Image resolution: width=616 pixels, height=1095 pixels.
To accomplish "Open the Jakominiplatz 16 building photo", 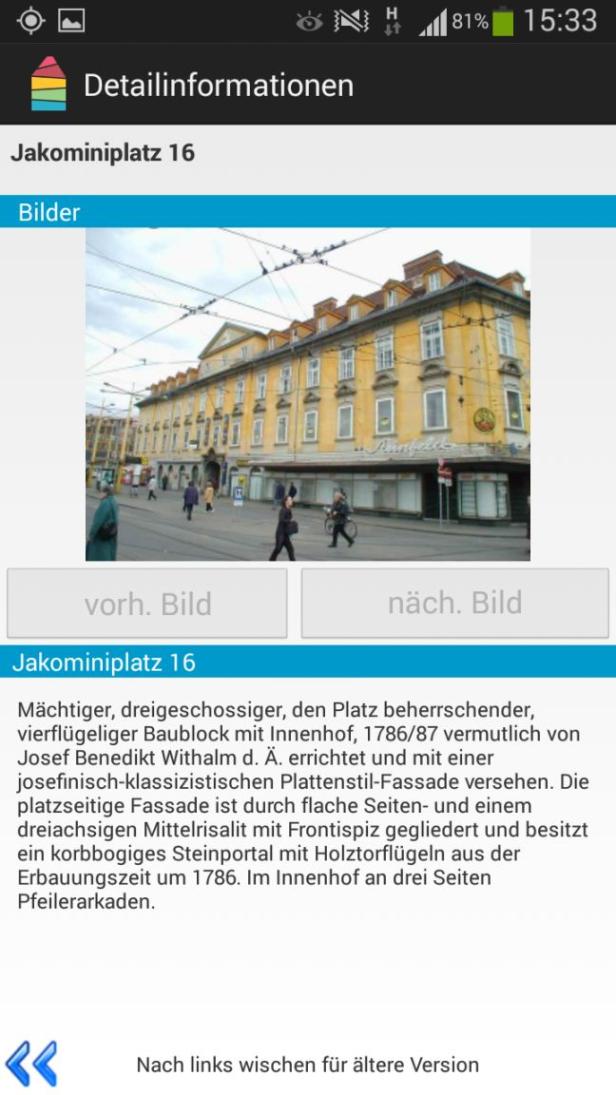I will (307, 394).
